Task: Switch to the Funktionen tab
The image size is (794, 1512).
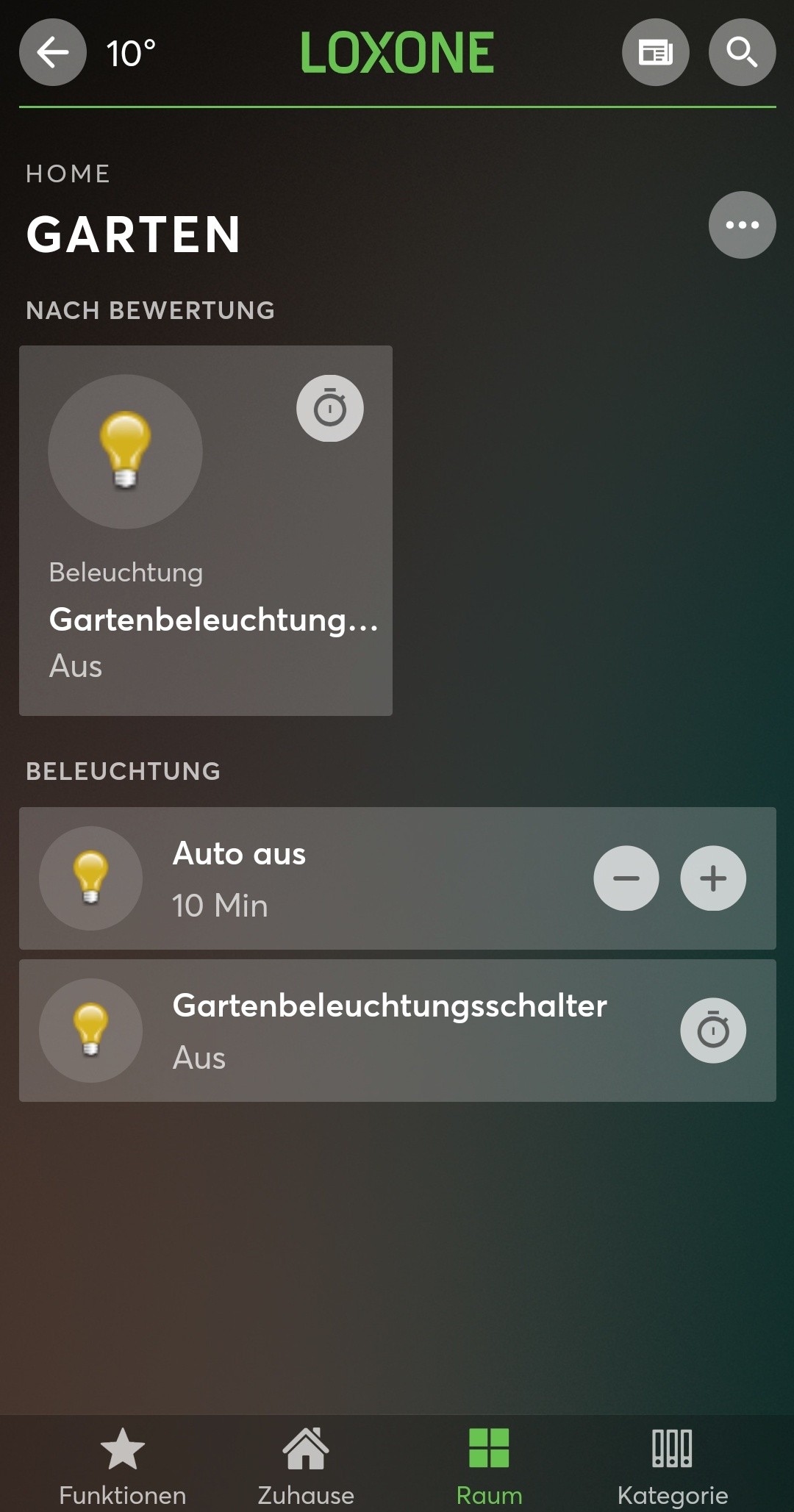Action: [x=122, y=1463]
